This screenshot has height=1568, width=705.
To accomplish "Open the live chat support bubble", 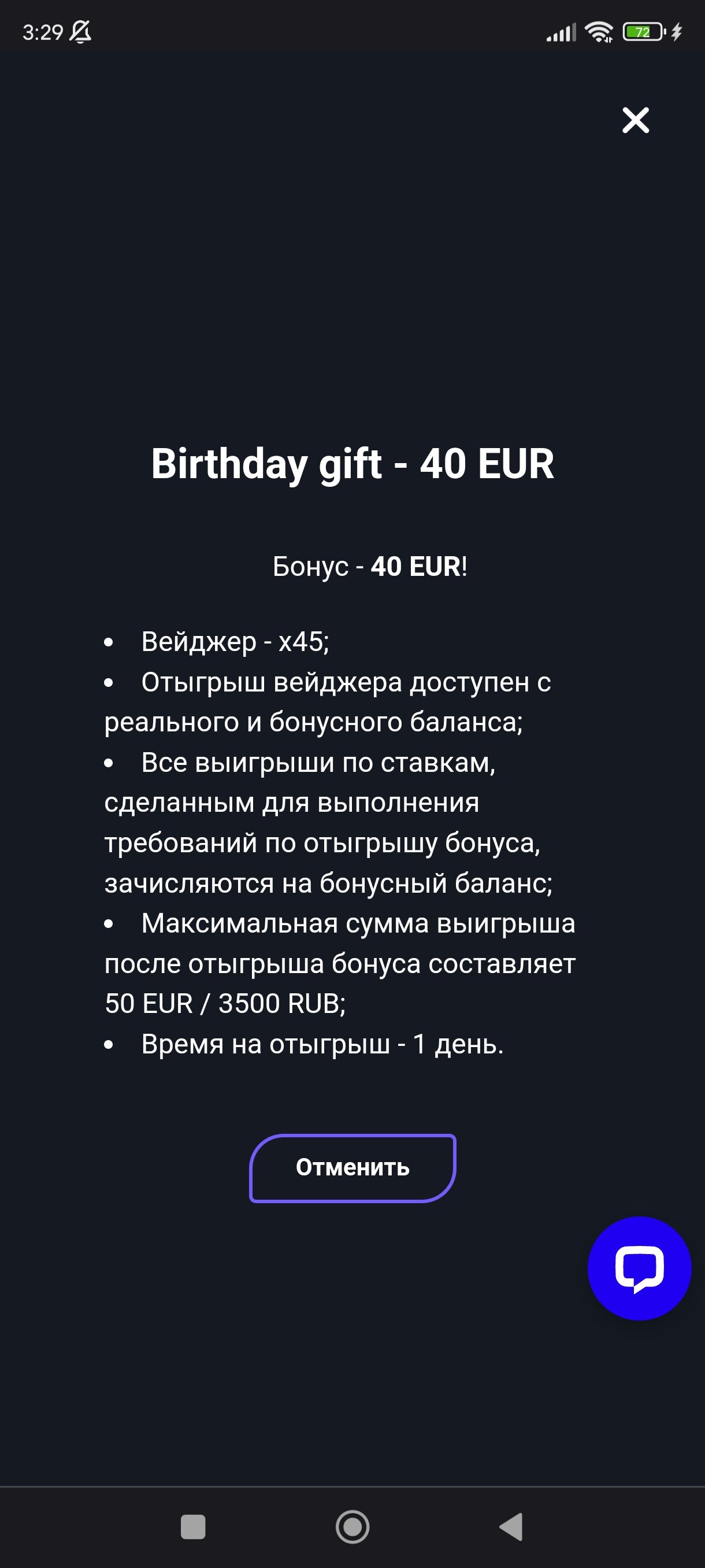I will [x=639, y=1269].
